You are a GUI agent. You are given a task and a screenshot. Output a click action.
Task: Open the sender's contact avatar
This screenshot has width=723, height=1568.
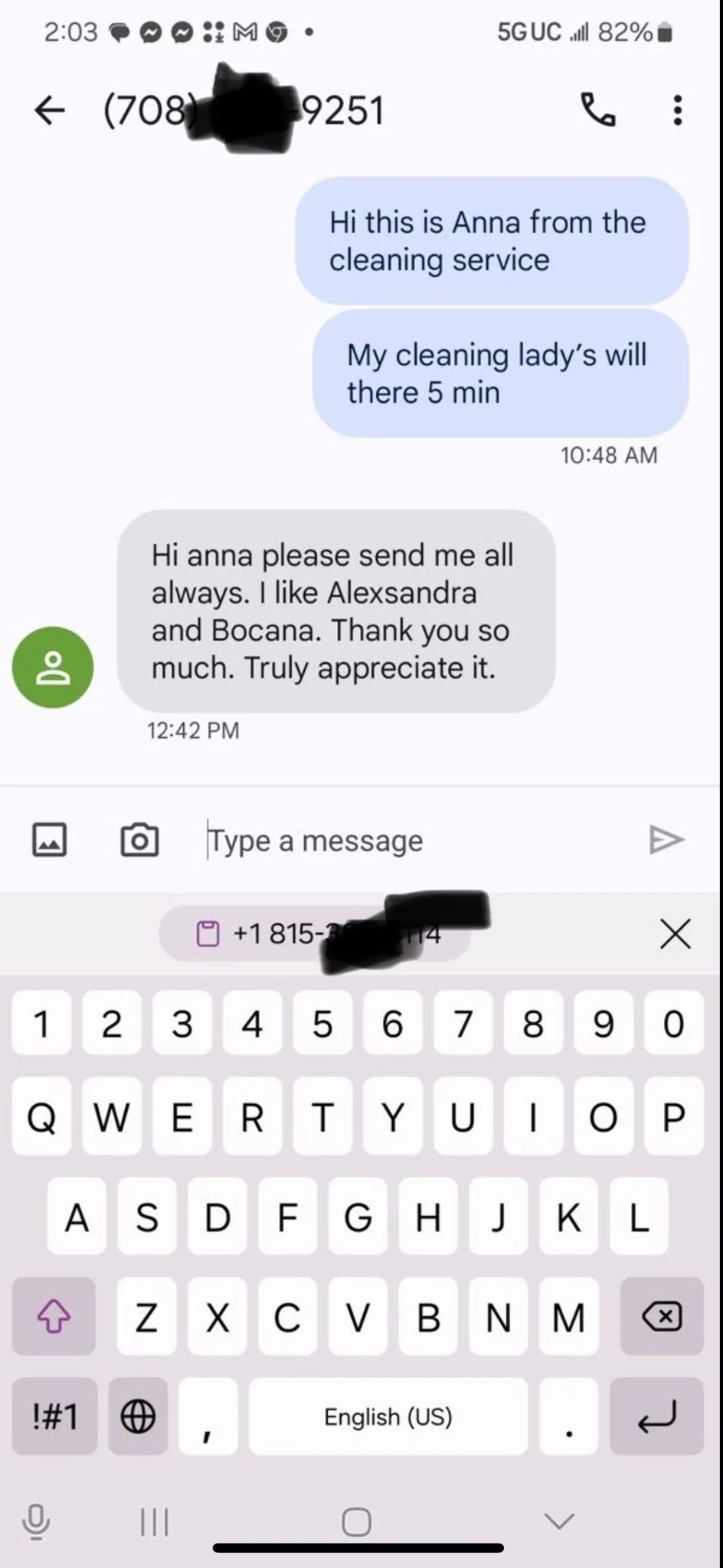52,667
